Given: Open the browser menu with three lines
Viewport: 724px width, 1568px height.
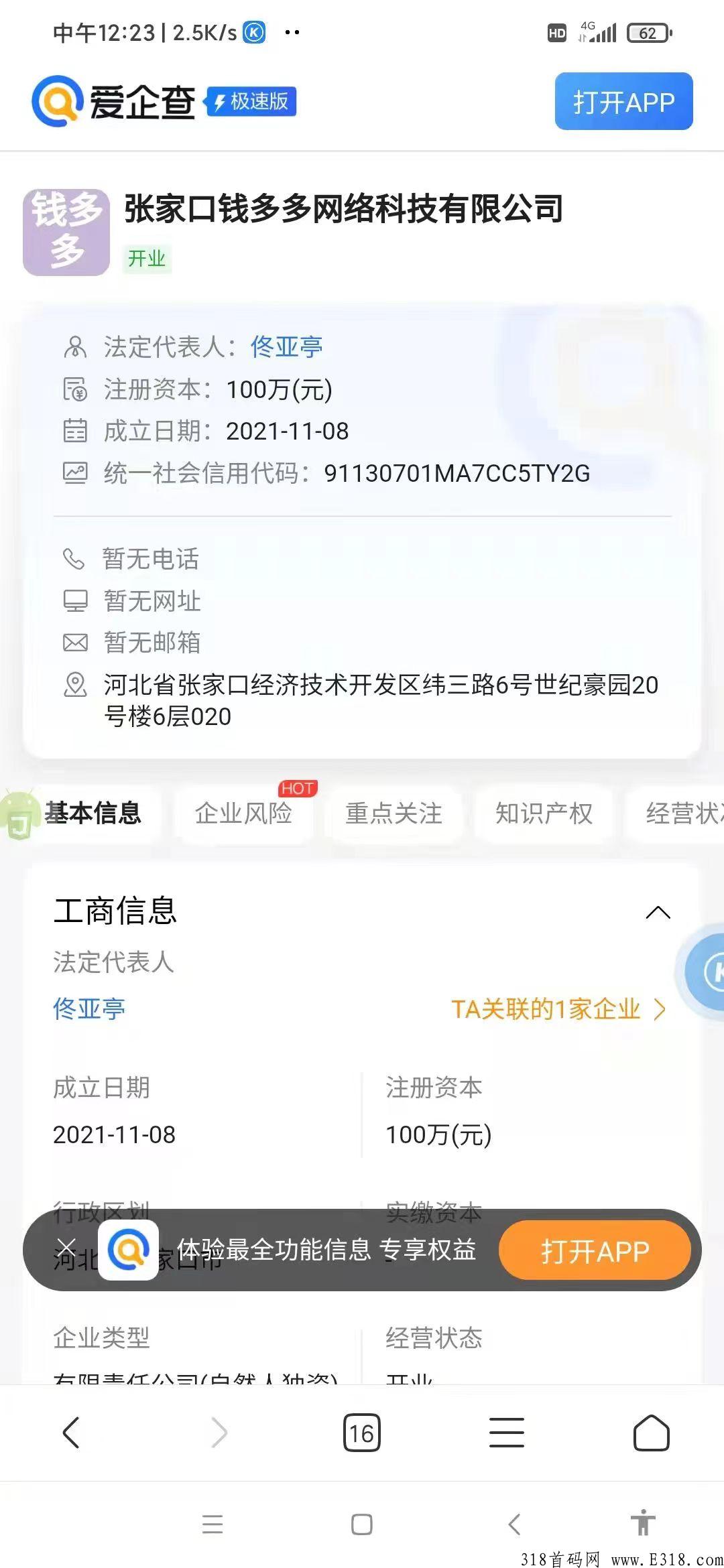Looking at the screenshot, I should click(507, 1433).
